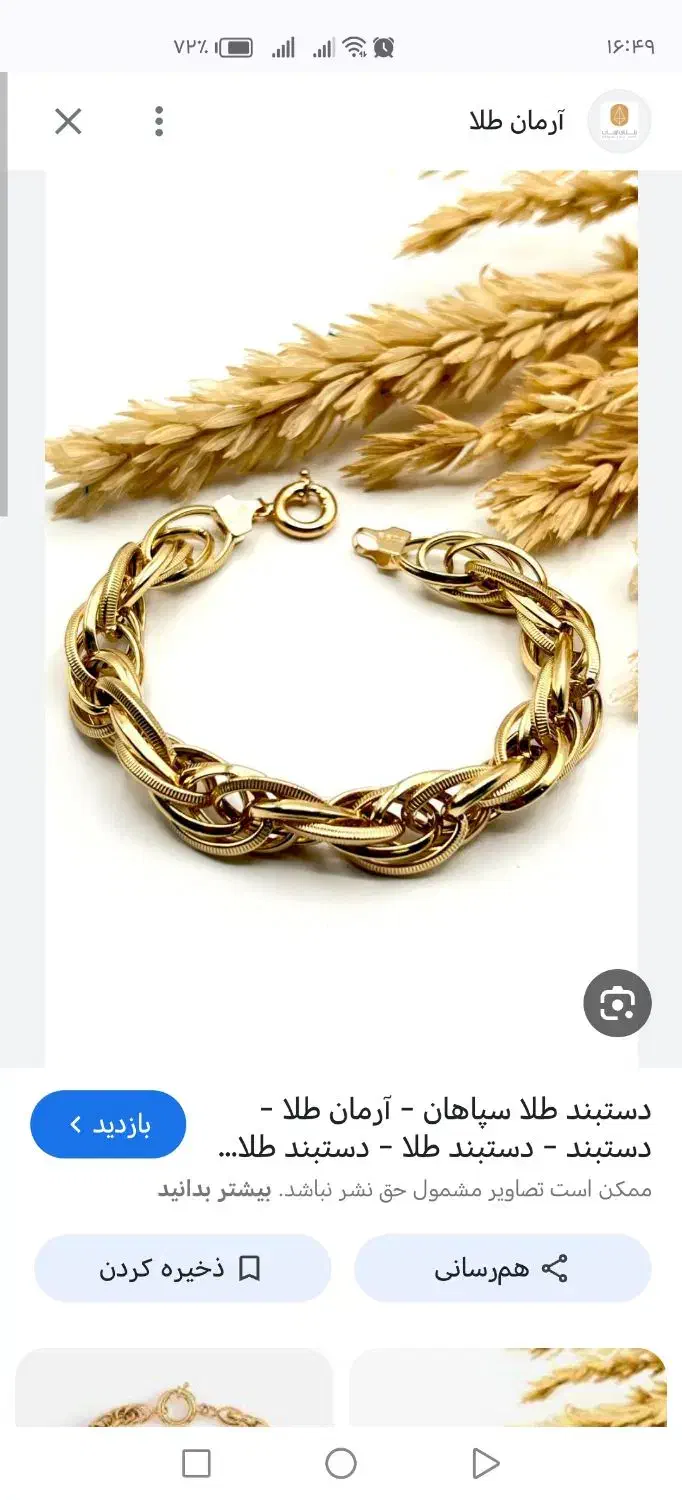Show recent apps with the square button
Screen dimensions: 682x1500
[197, 1464]
